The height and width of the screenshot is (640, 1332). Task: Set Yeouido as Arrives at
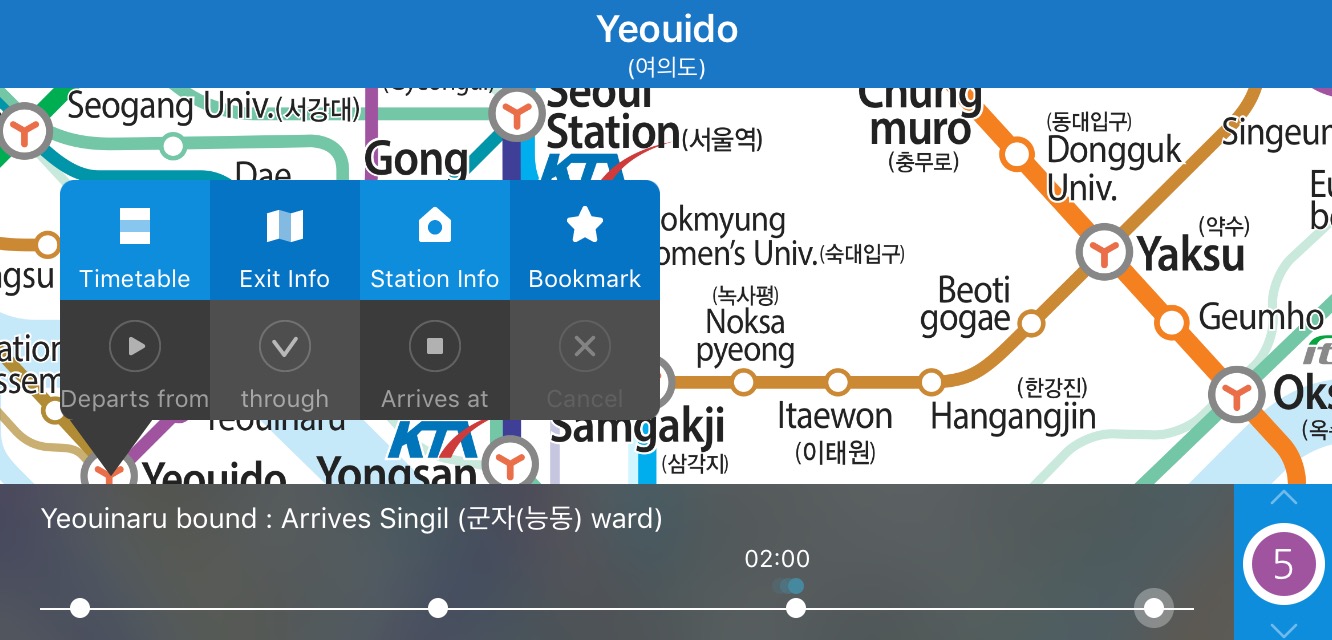point(435,361)
